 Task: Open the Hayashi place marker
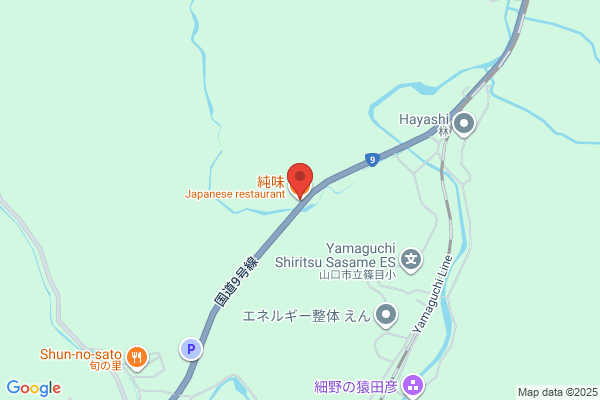click(464, 124)
